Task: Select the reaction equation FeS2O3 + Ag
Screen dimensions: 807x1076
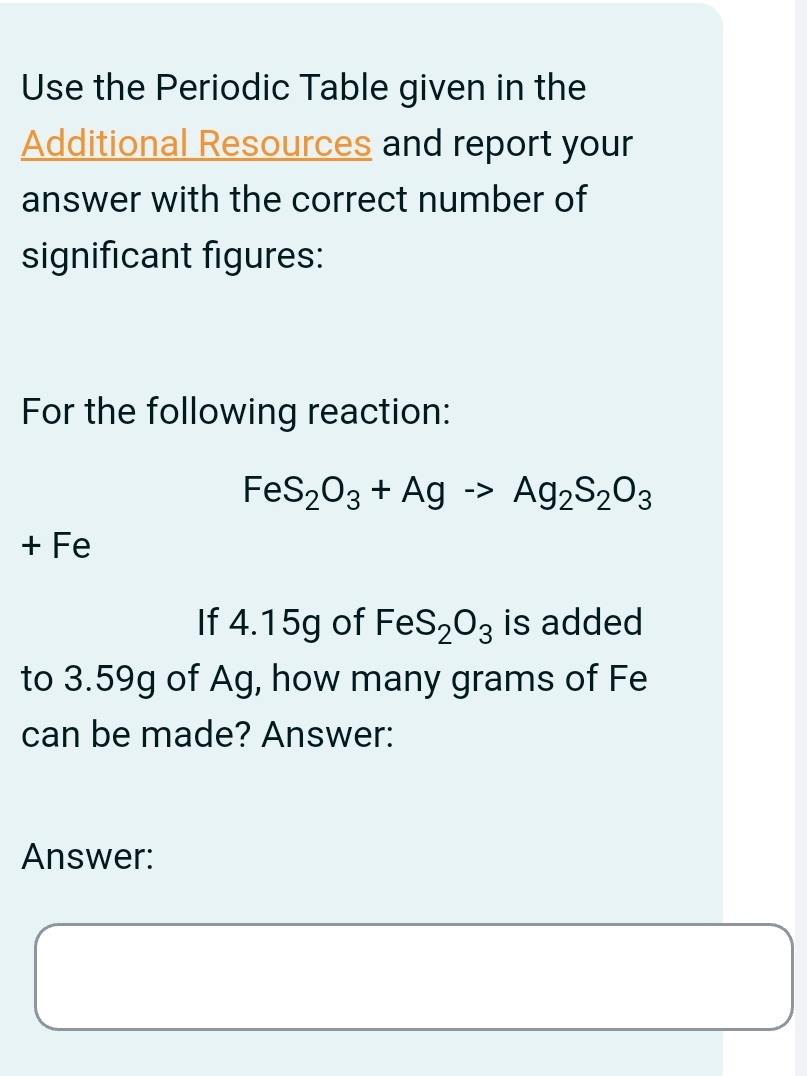Action: click(345, 491)
